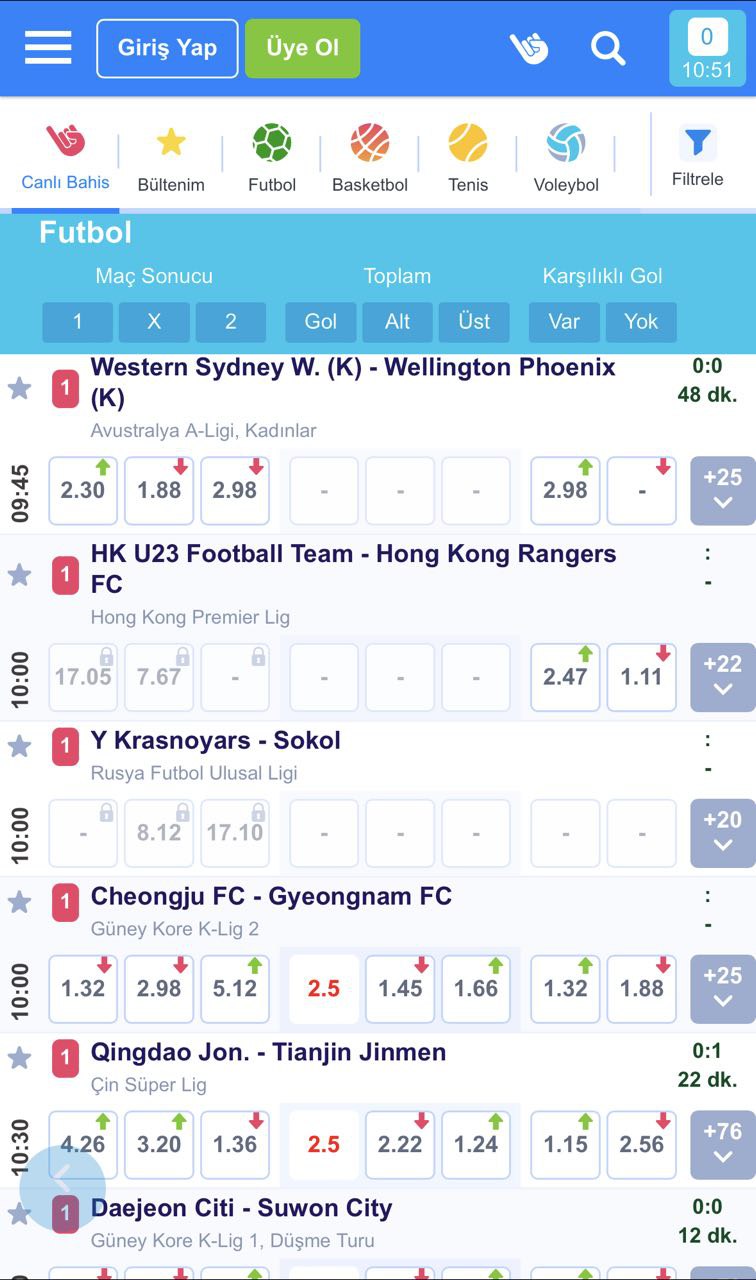Expand +22 markets for HK U23 match
756x1280 pixels.
722,677
